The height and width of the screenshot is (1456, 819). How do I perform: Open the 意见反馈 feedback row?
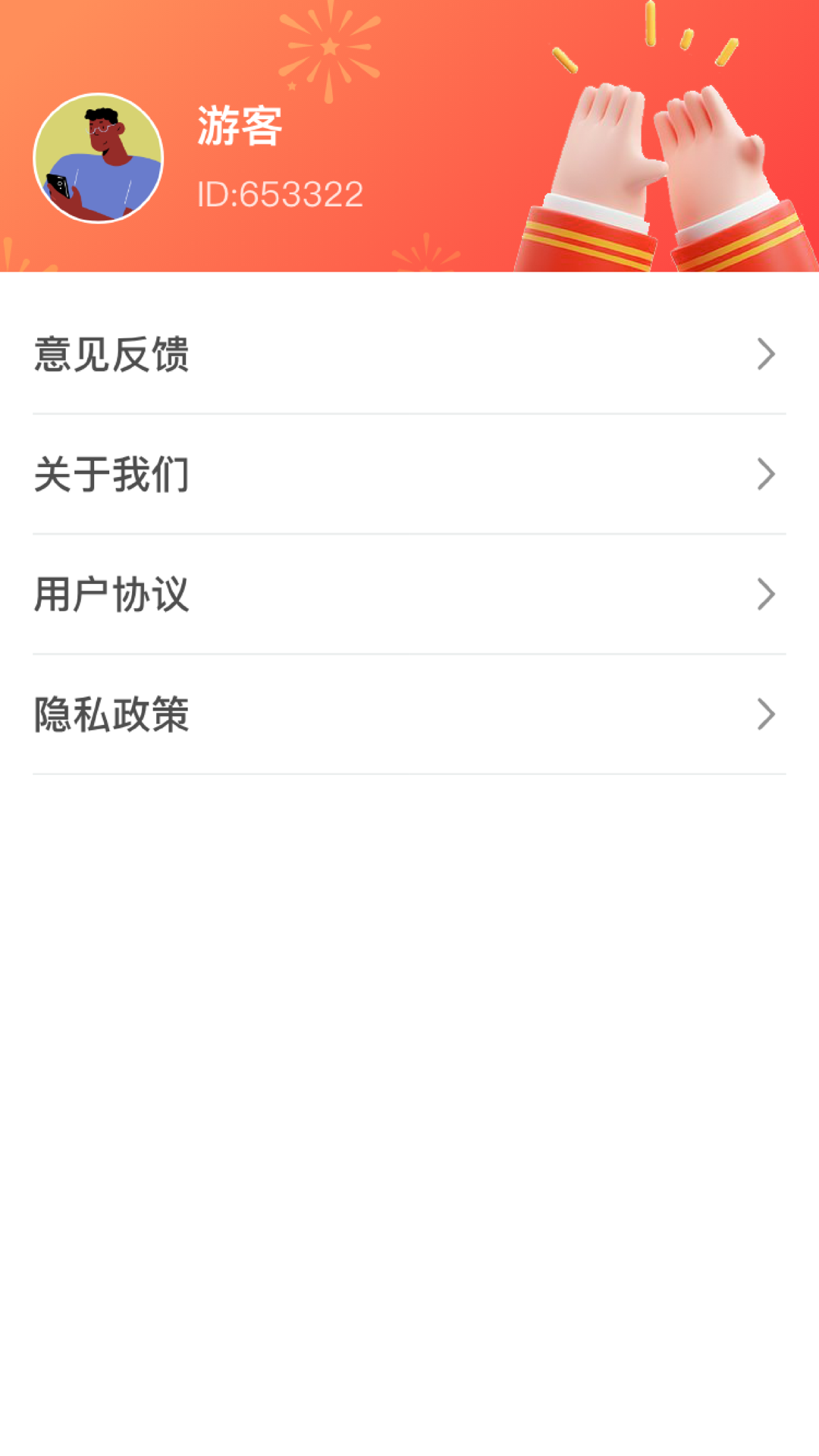pyautogui.click(x=409, y=354)
